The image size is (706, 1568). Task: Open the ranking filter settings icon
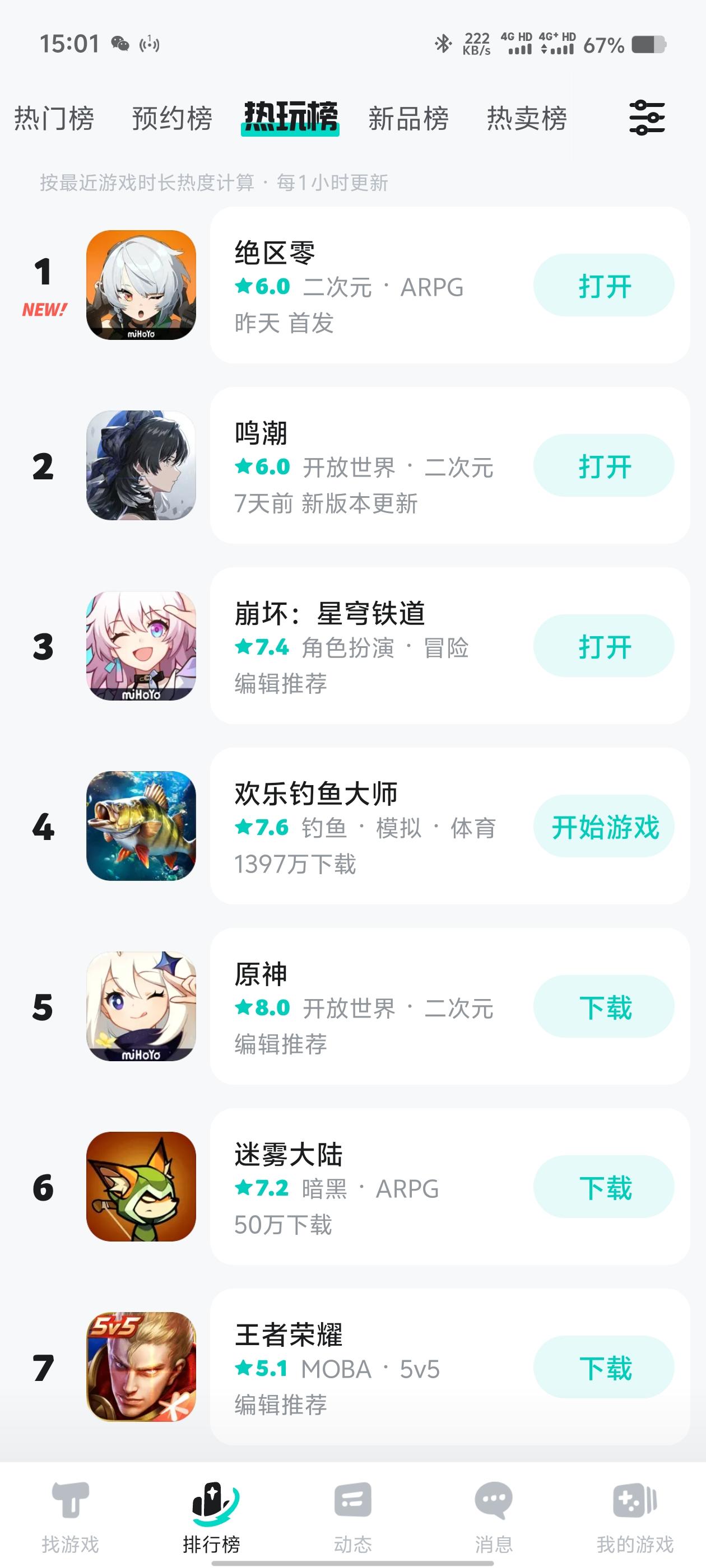[x=646, y=118]
